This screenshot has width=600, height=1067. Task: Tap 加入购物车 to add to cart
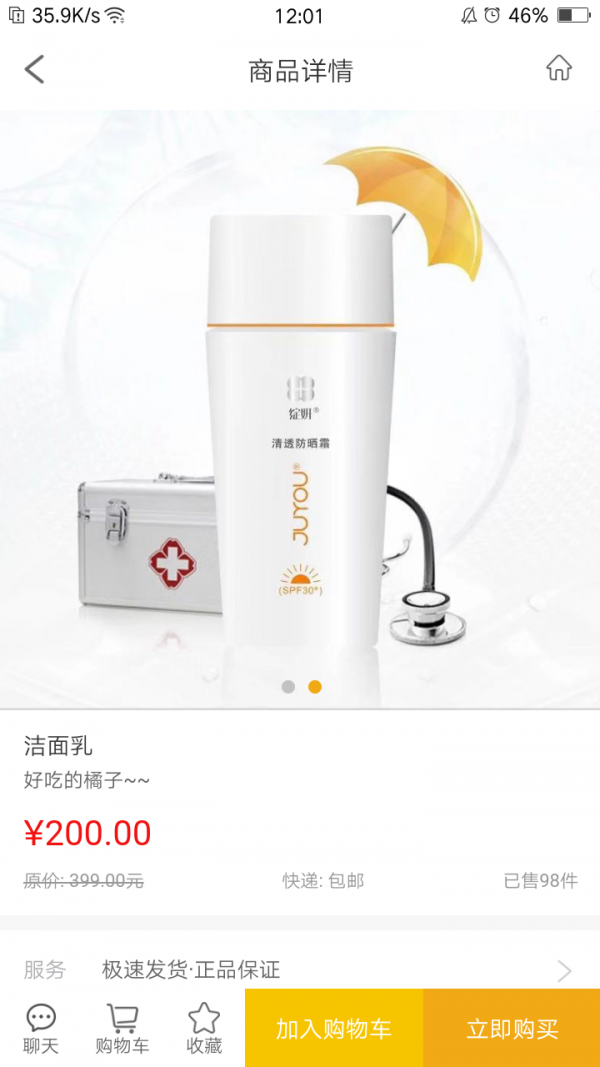pyautogui.click(x=334, y=1029)
